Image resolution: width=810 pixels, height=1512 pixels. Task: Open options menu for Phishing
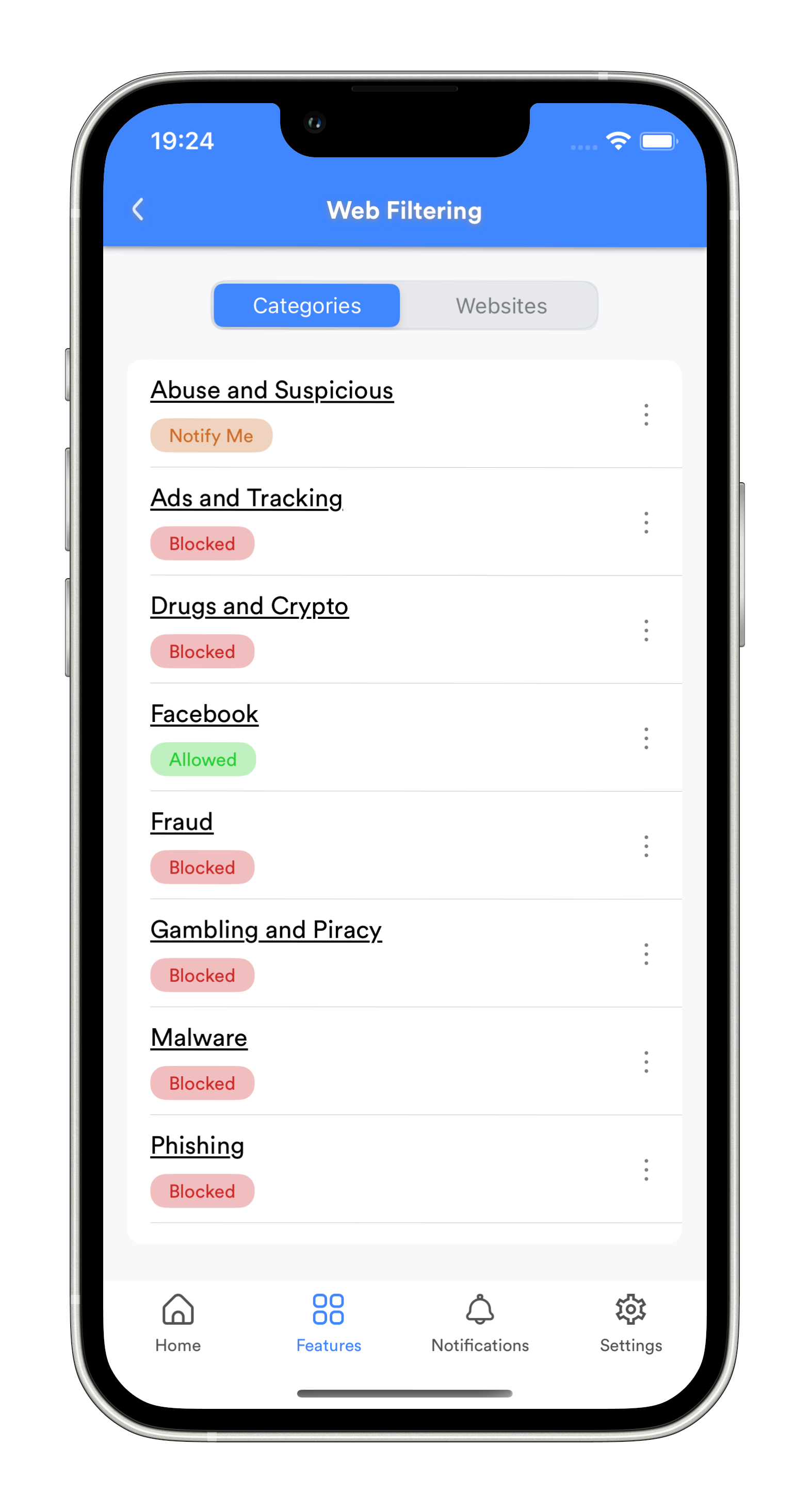(x=646, y=1170)
